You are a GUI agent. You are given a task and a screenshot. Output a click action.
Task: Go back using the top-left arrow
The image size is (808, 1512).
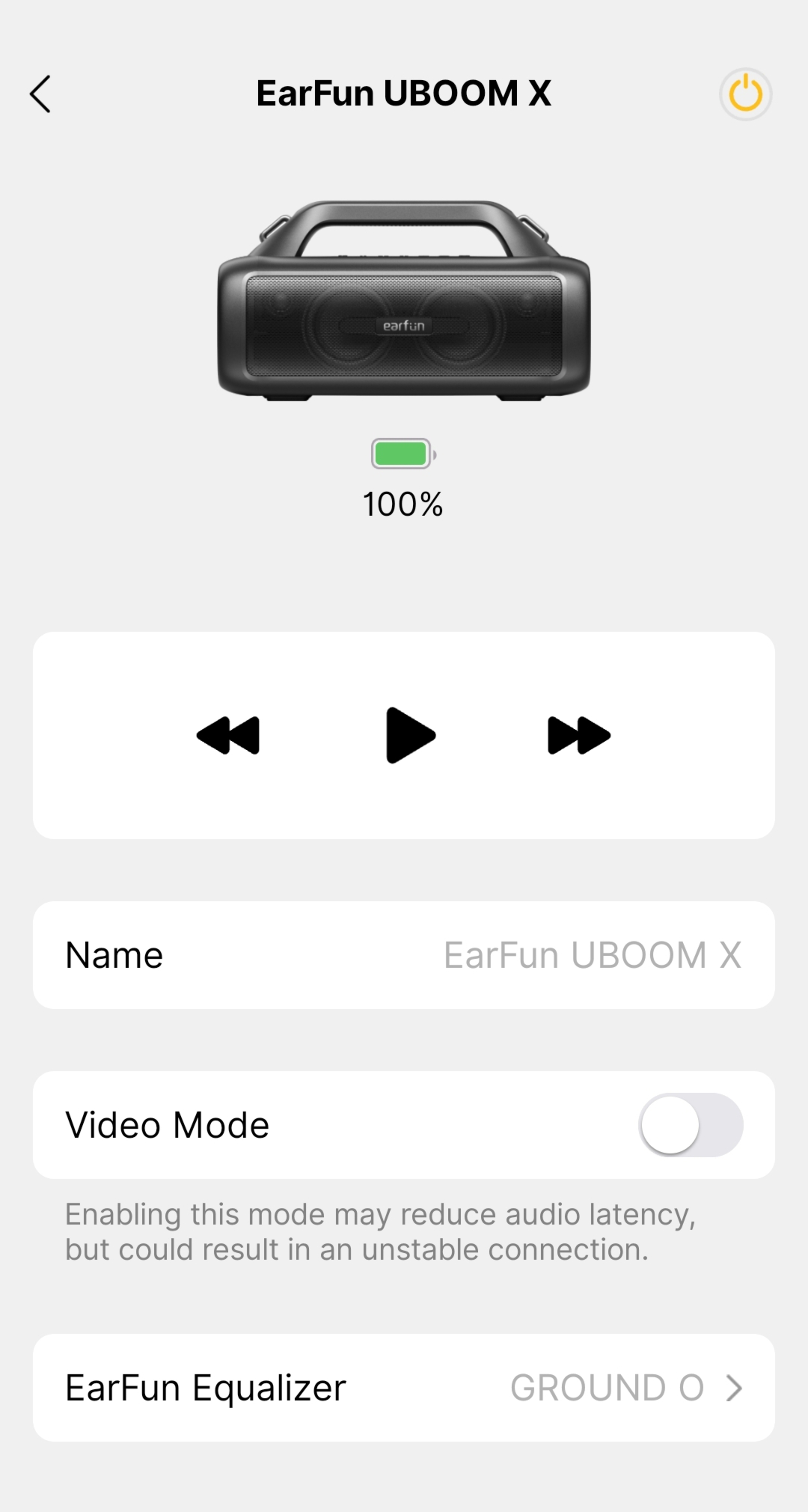(40, 94)
